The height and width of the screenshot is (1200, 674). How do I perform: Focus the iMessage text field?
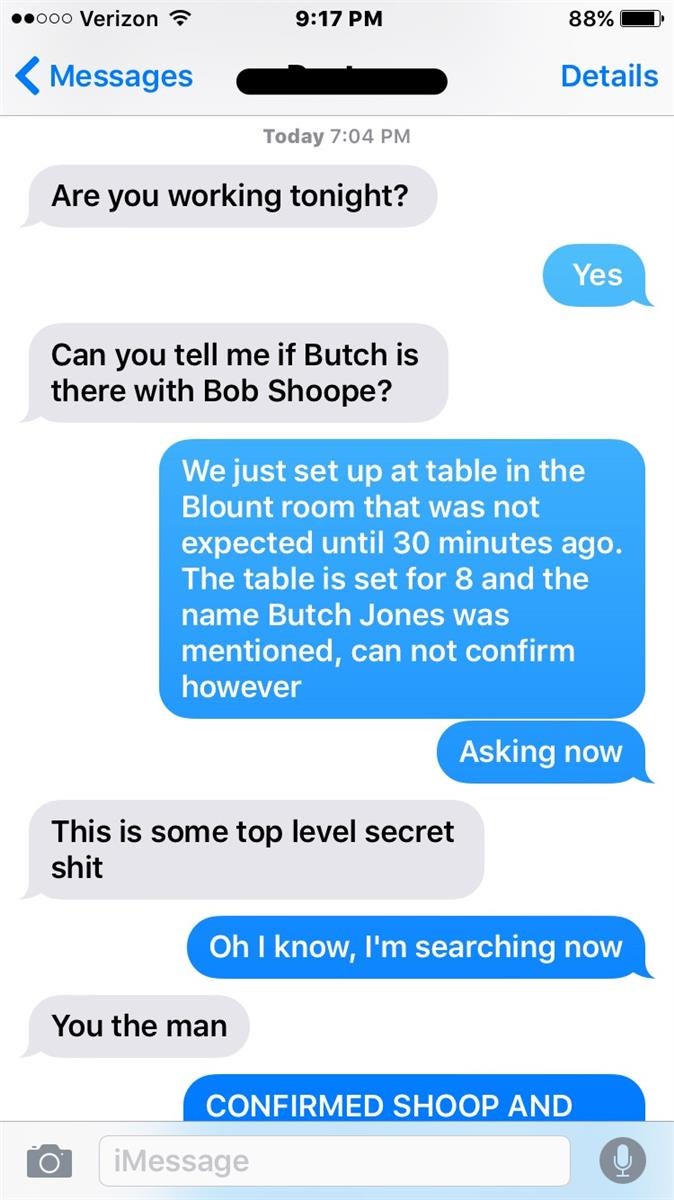pyautogui.click(x=334, y=1160)
